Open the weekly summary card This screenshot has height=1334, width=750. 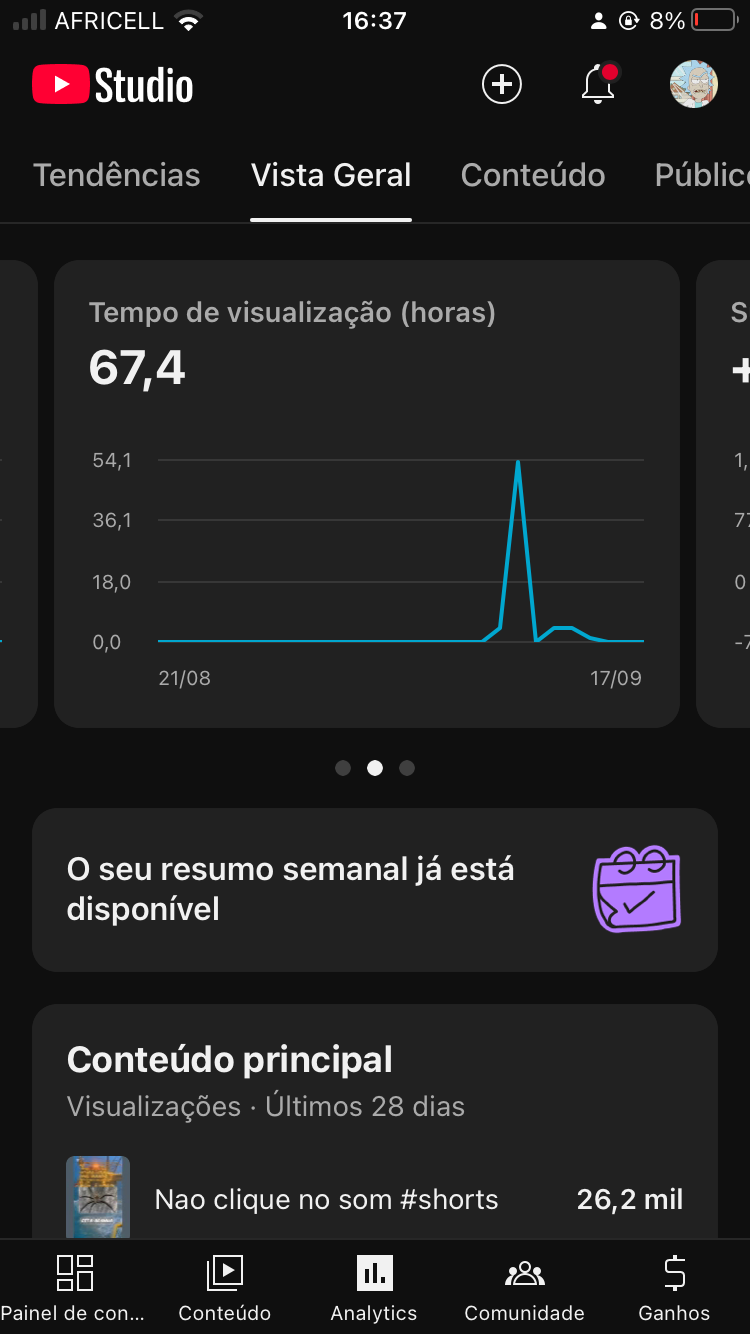(x=375, y=890)
